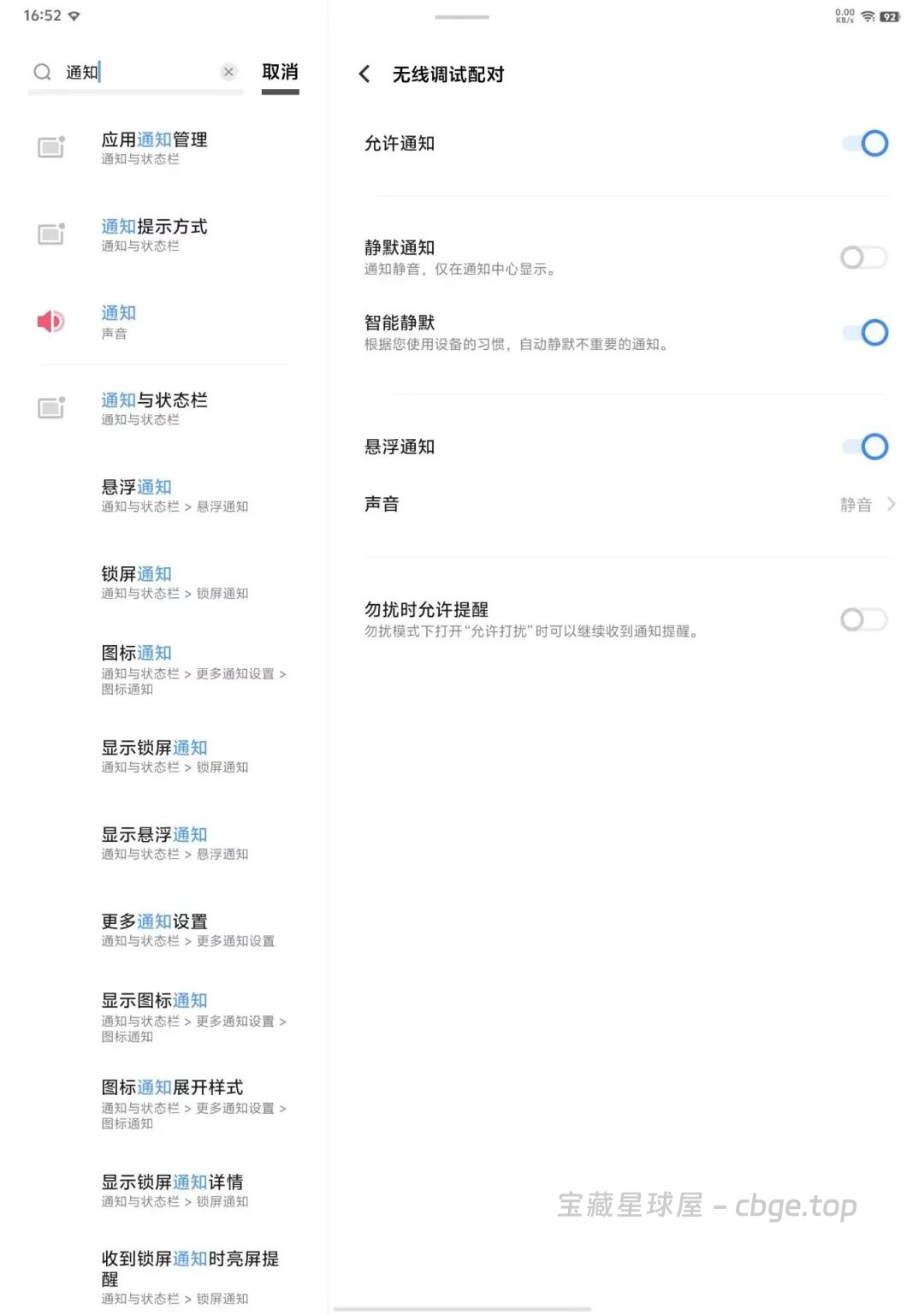The height and width of the screenshot is (1315, 924).
Task: Tap the speaker icon beside 通知 声音 result
Action: pos(50,321)
